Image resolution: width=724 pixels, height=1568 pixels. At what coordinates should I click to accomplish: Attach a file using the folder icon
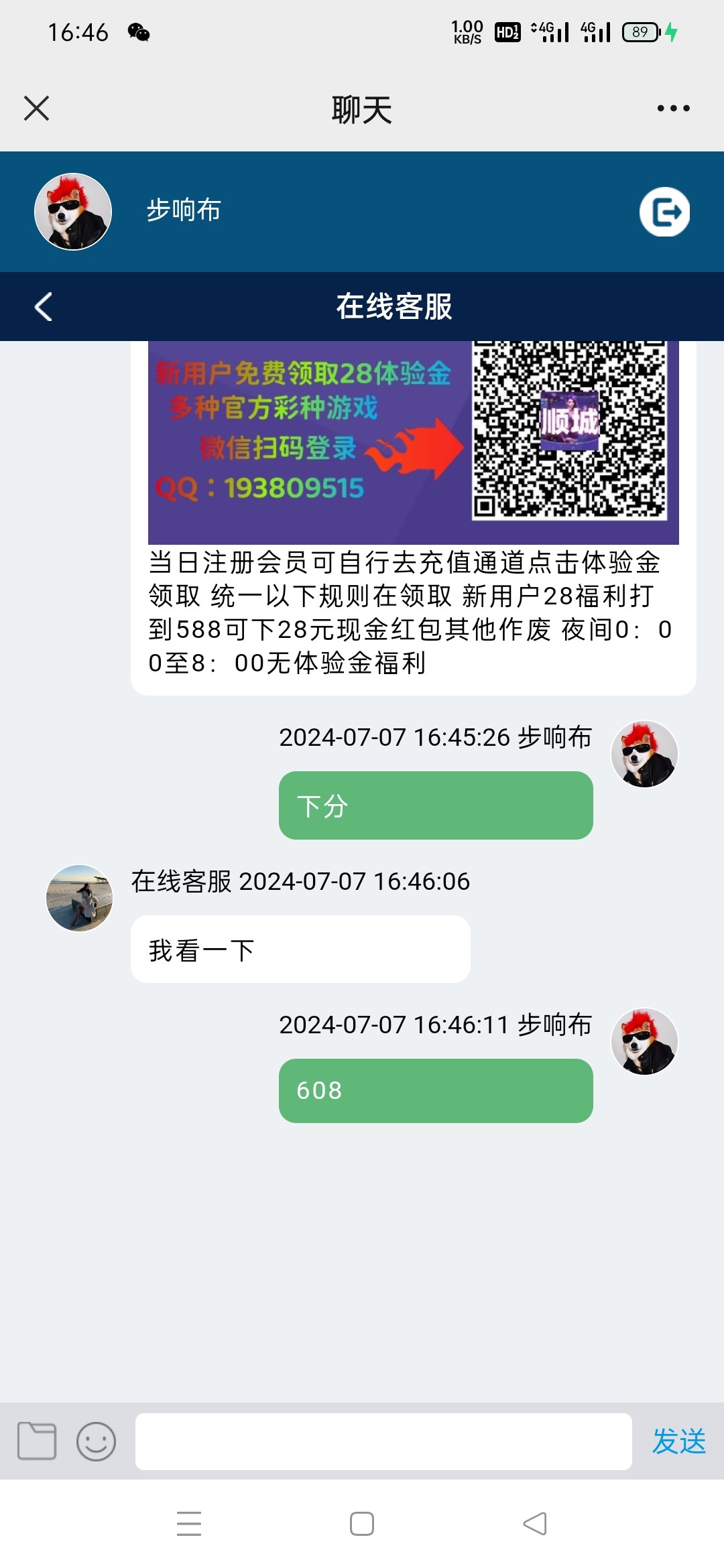coord(37,1441)
